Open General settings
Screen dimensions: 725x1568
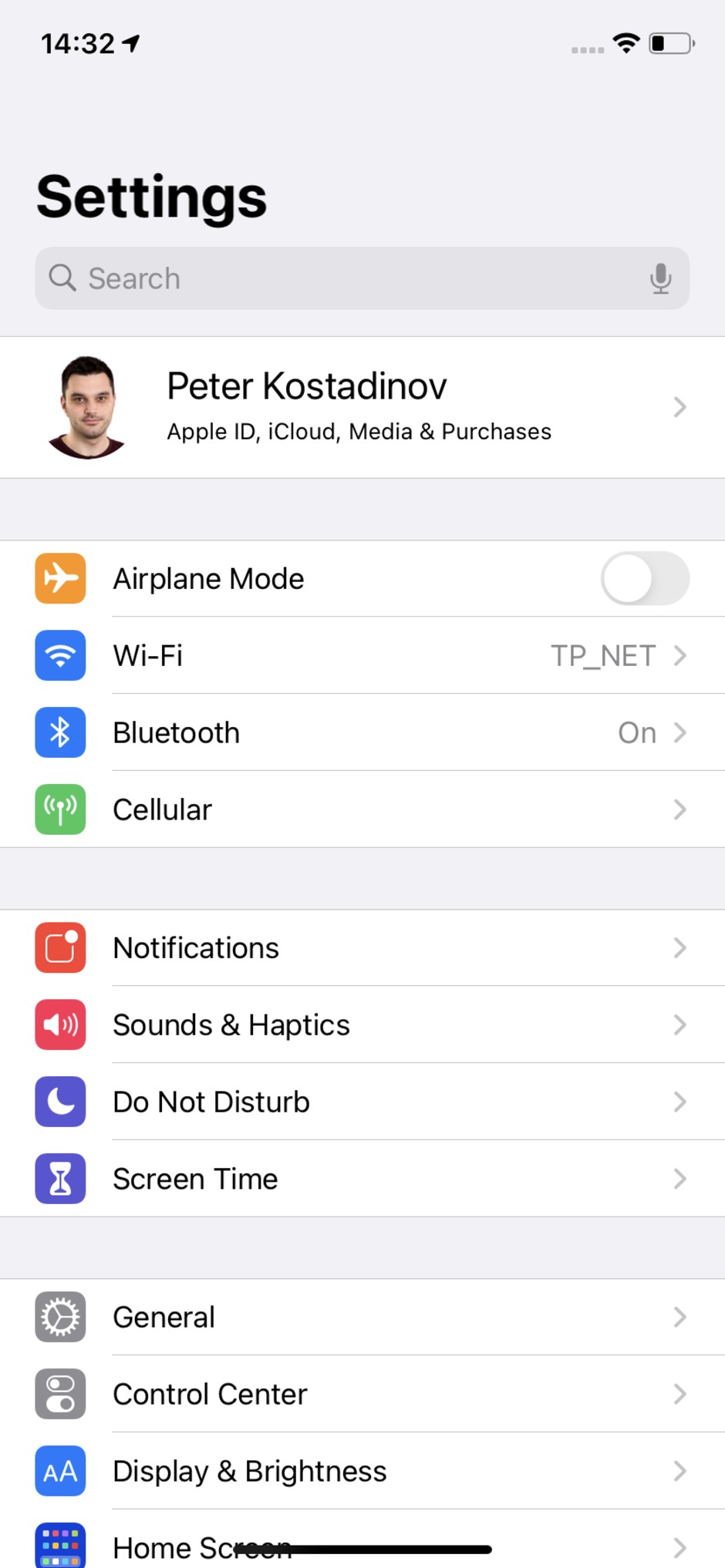click(x=362, y=1317)
